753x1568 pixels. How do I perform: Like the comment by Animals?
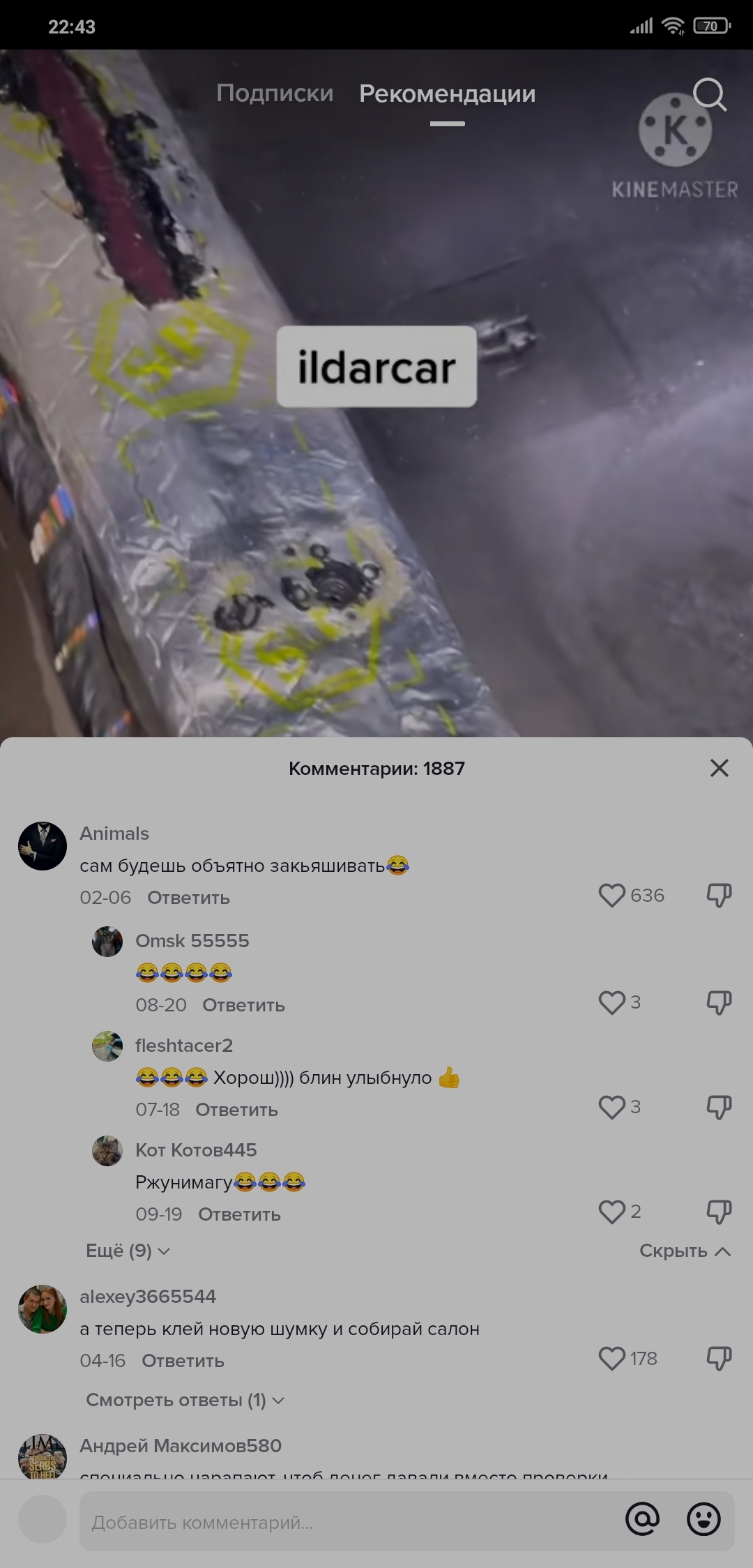point(611,896)
